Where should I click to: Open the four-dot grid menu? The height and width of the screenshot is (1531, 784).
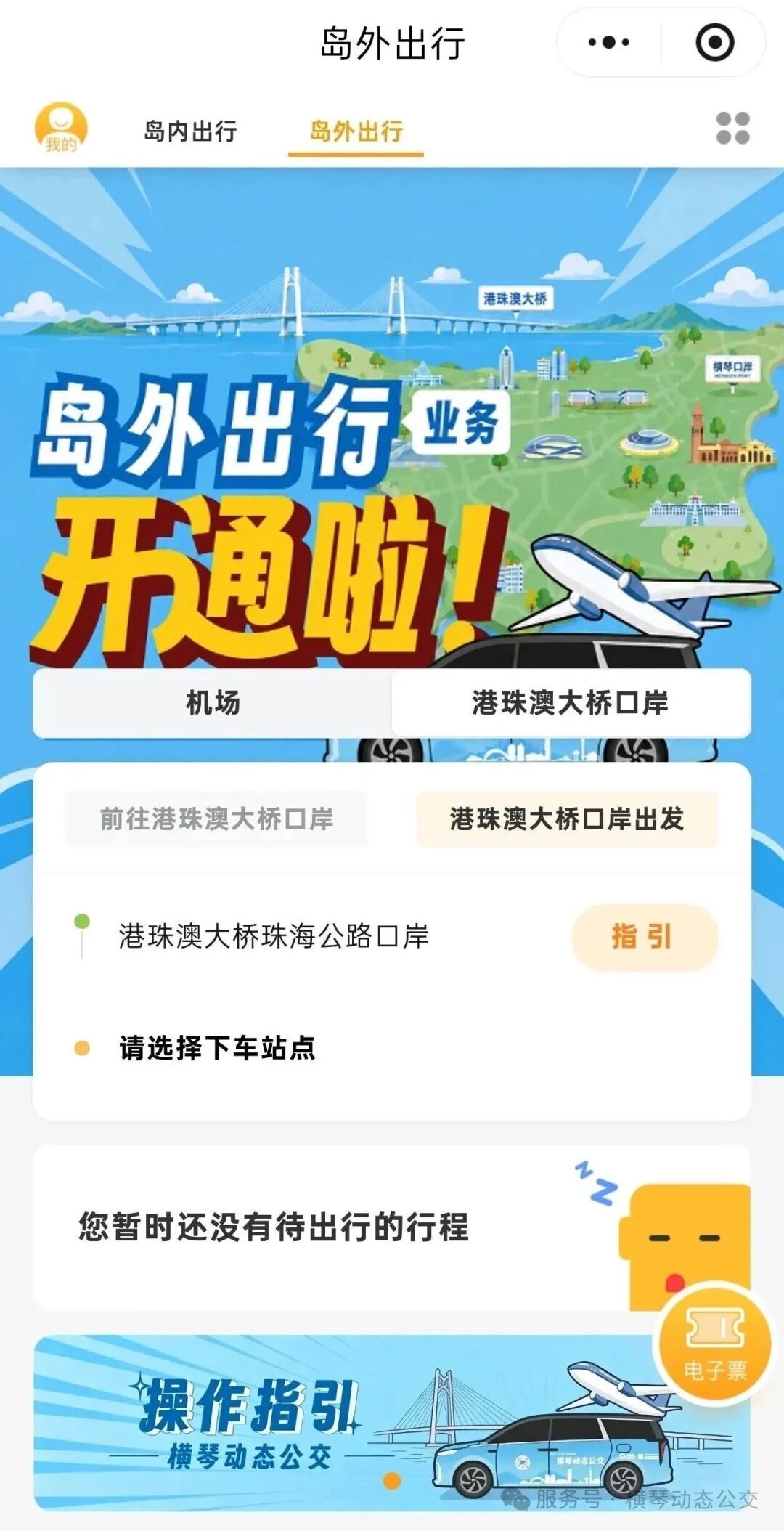click(732, 129)
